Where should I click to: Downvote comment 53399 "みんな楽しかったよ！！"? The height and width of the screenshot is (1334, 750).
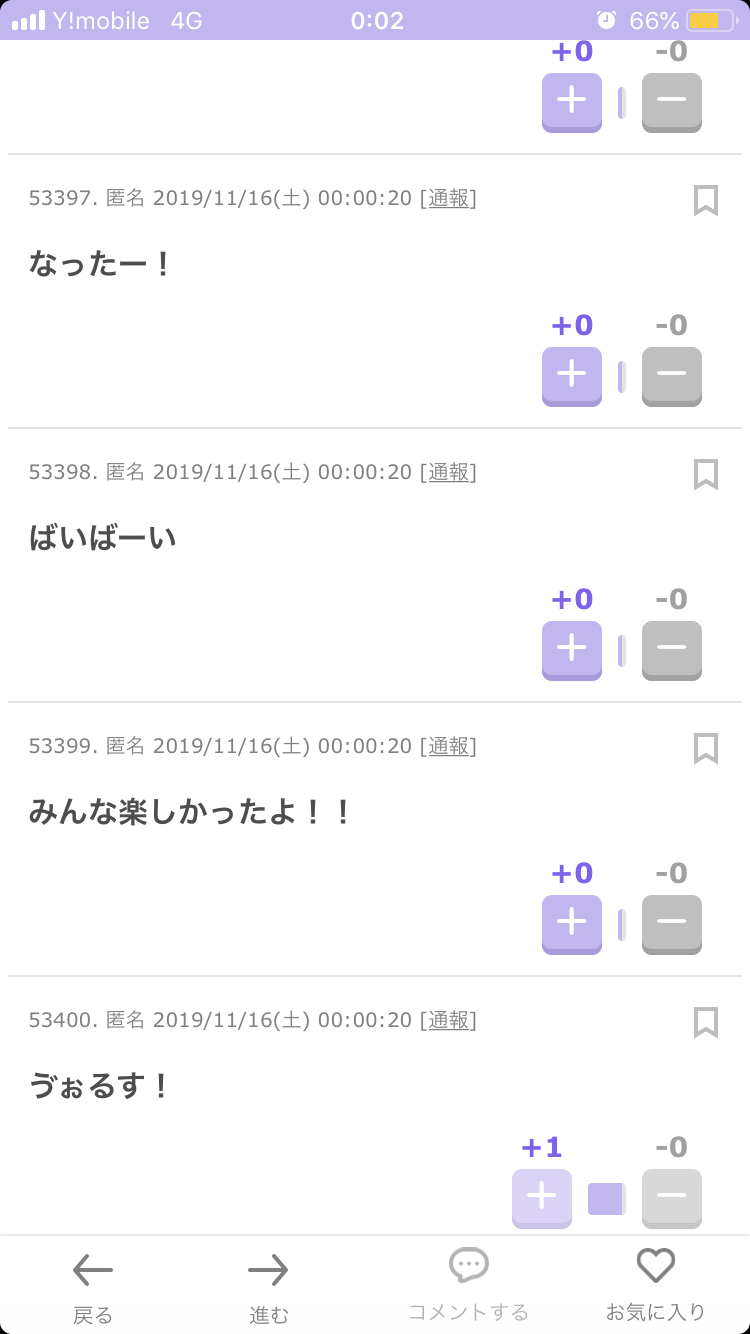pyautogui.click(x=672, y=925)
